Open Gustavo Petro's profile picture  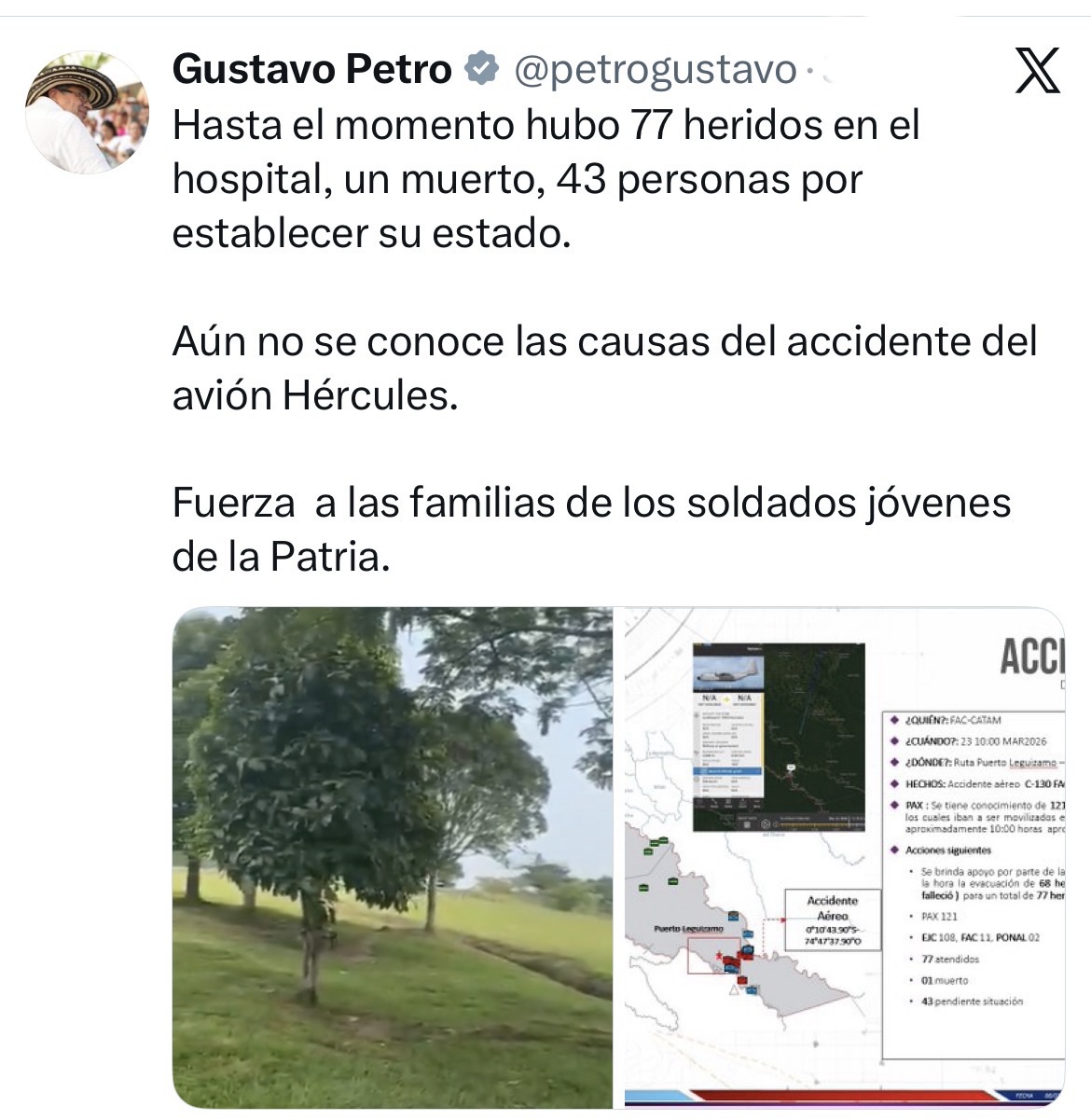tap(87, 113)
